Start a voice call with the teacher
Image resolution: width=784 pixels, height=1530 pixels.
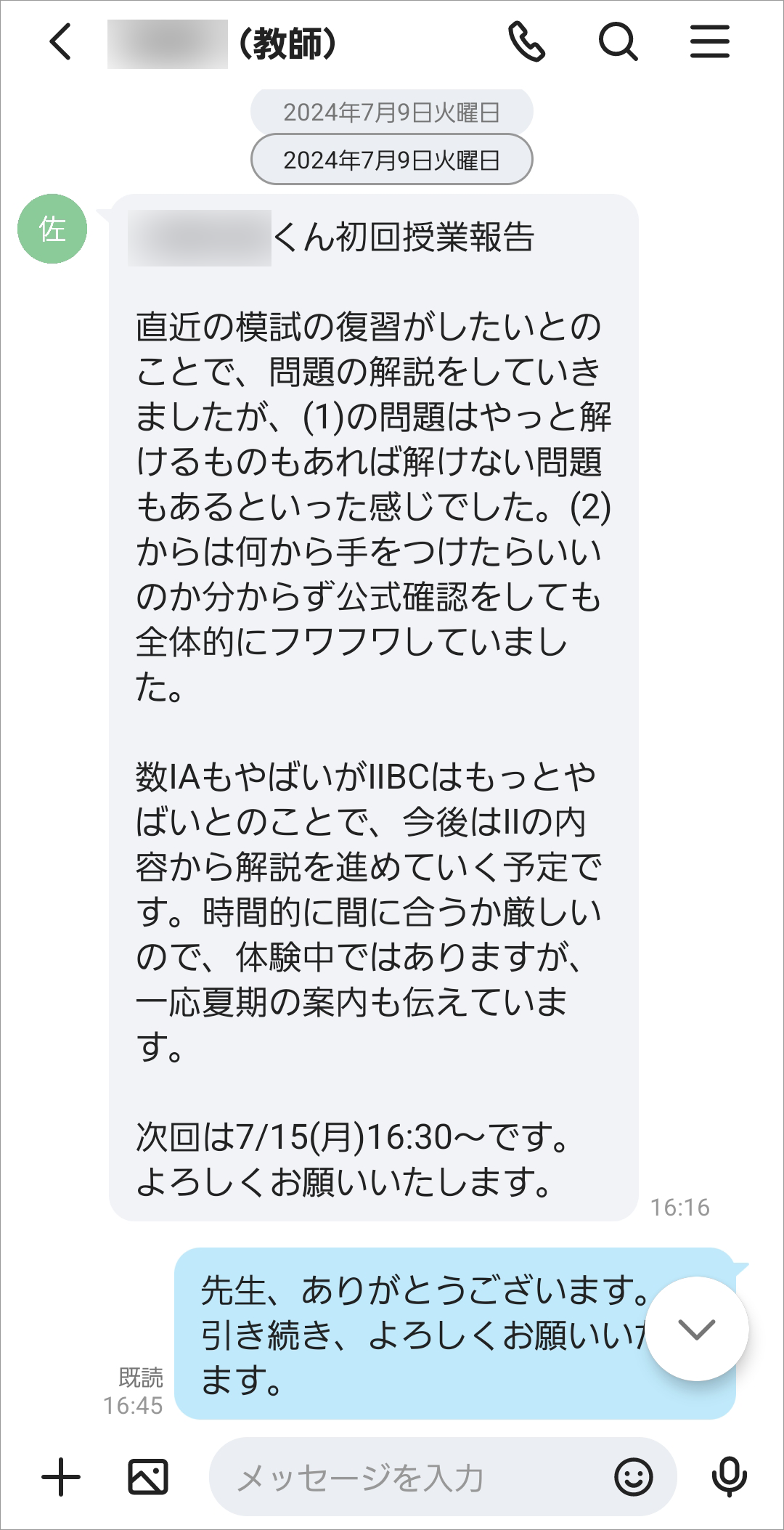click(526, 42)
